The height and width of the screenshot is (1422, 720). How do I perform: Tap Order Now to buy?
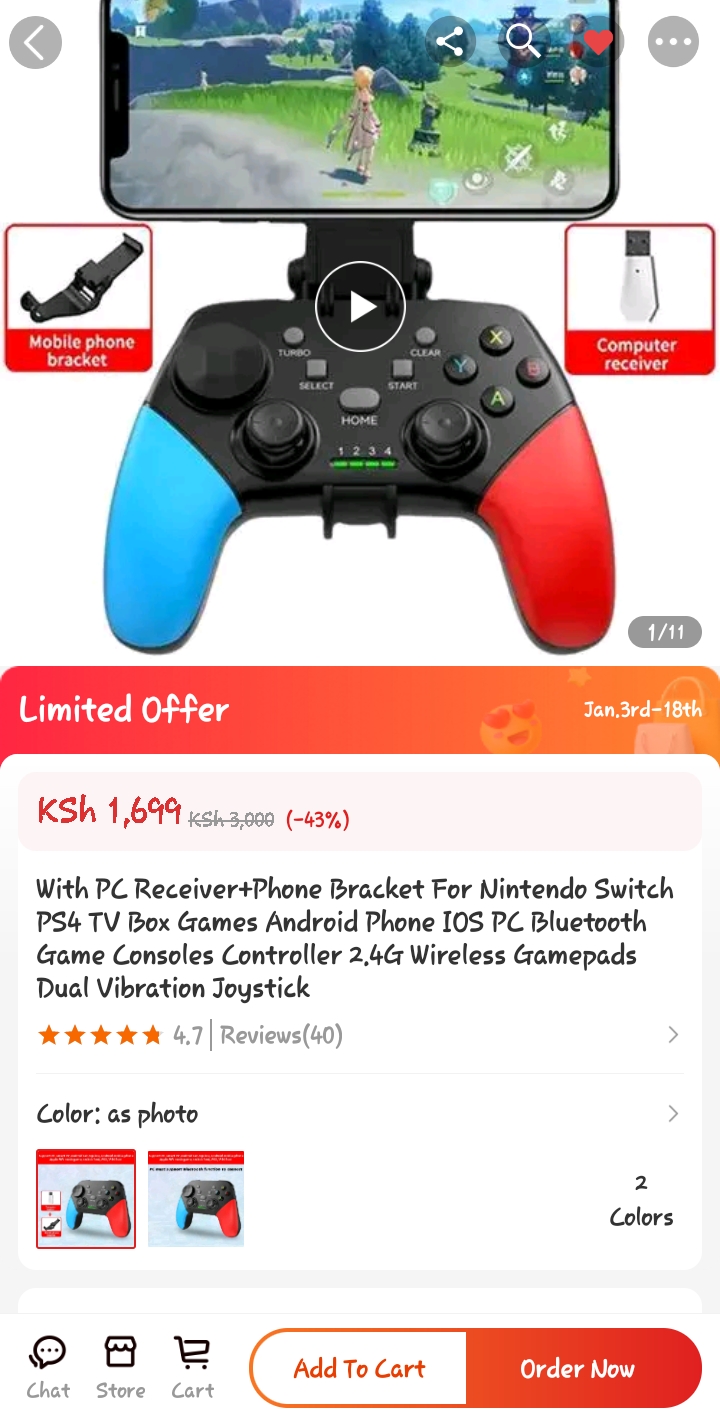click(578, 1368)
